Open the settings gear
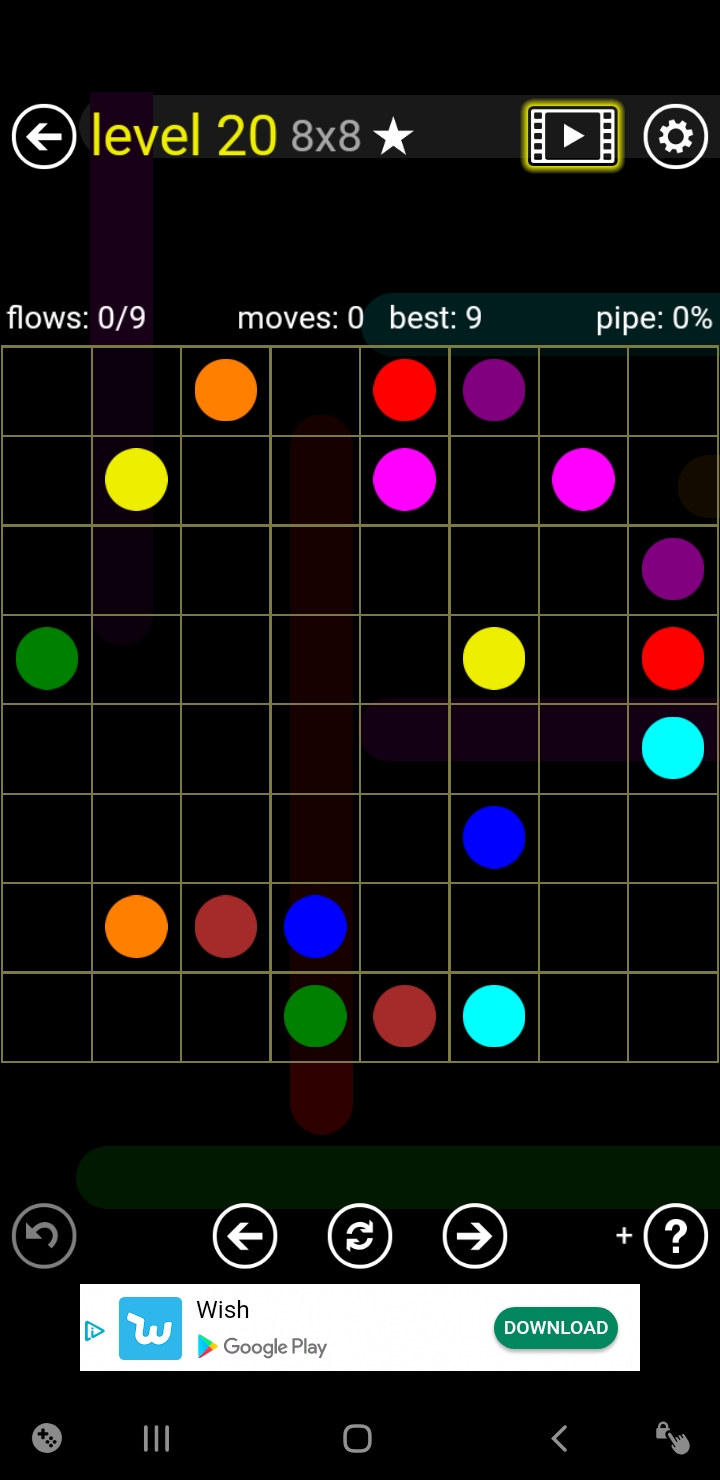720x1480 pixels. 675,136
